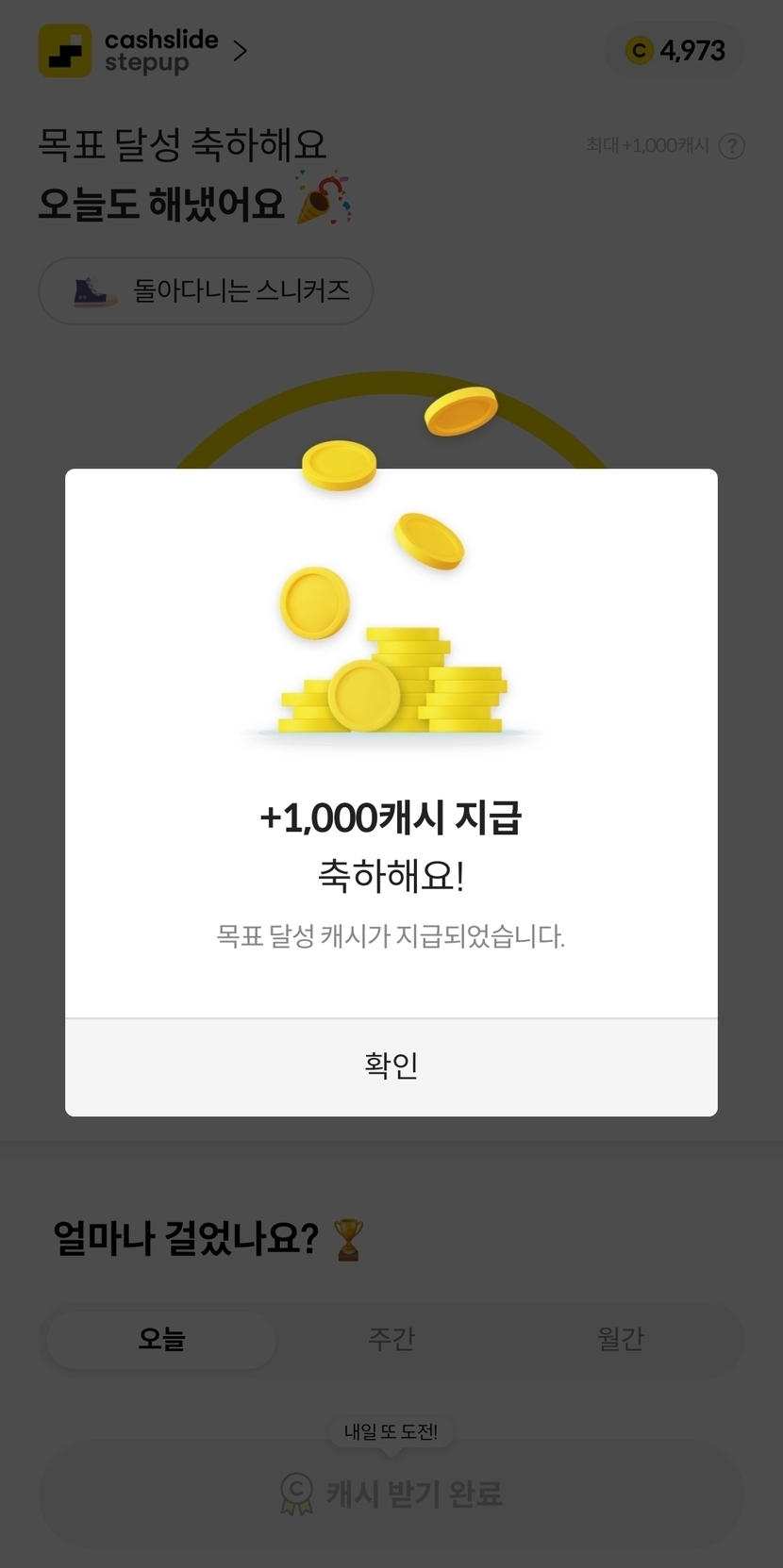Open the cashslide stepup header arrow
The height and width of the screenshot is (1568, 783).
pyautogui.click(x=241, y=51)
